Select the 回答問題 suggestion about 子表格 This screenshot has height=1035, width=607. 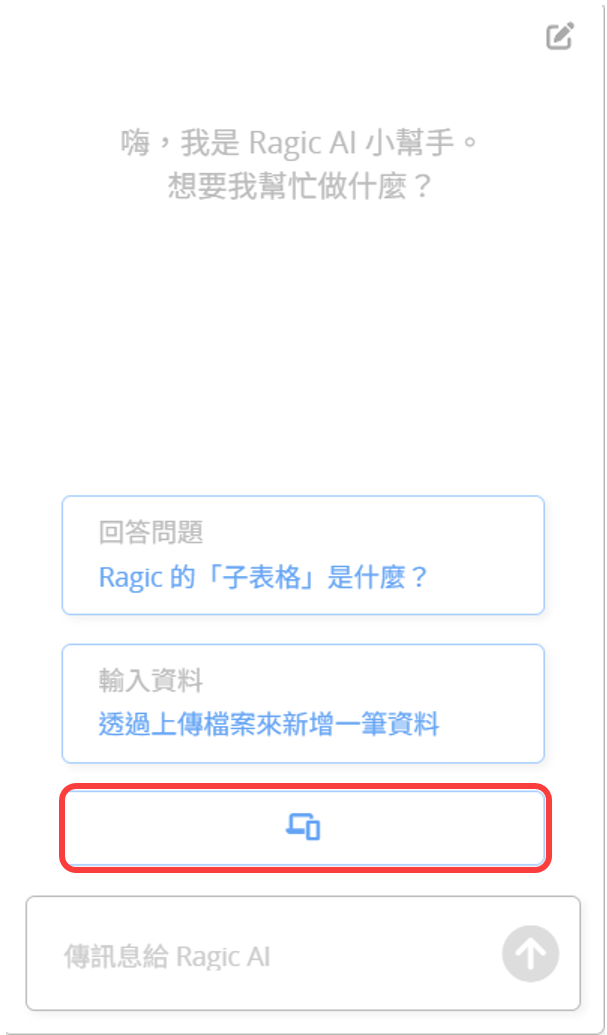(303, 555)
